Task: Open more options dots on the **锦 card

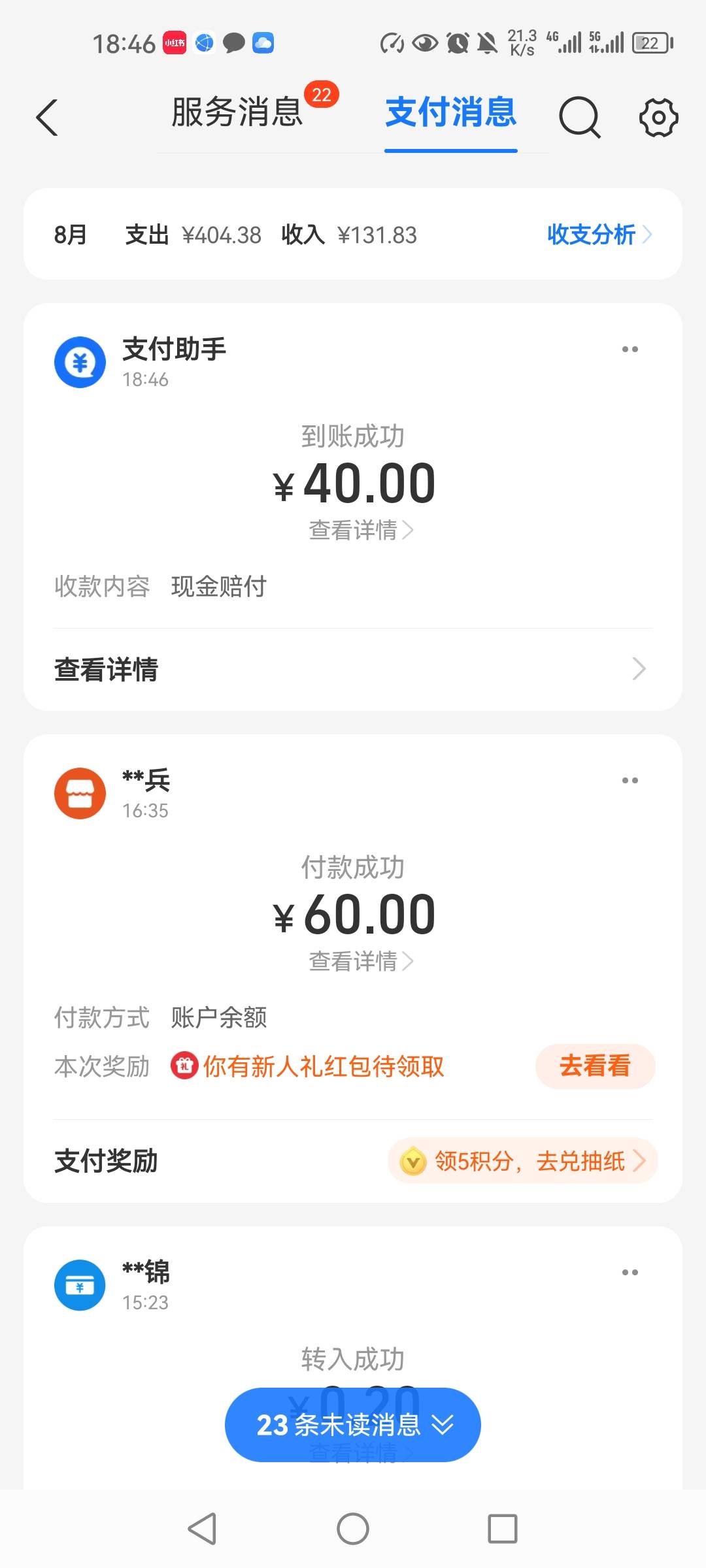Action: [630, 1273]
